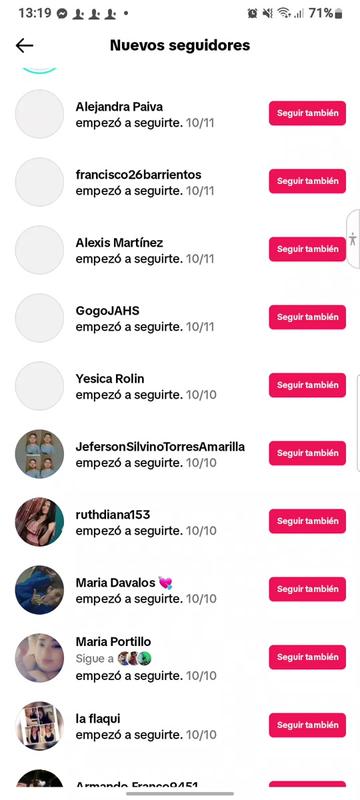Follow back Maria Davalos
Viewport: 360px width, 800px height.
(307, 589)
